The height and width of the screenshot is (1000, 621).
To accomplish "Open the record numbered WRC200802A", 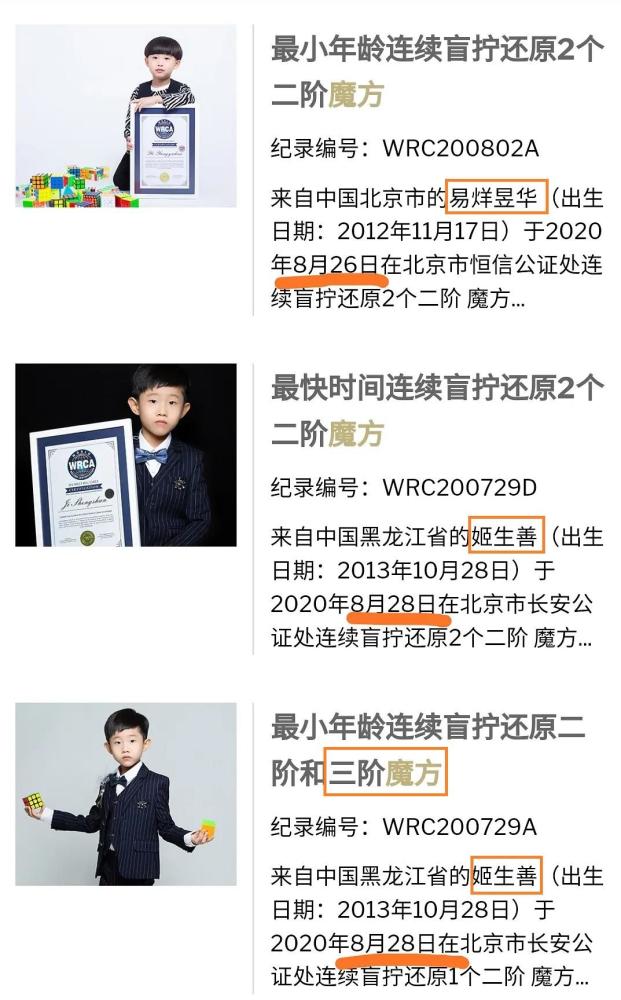I will tap(436, 71).
